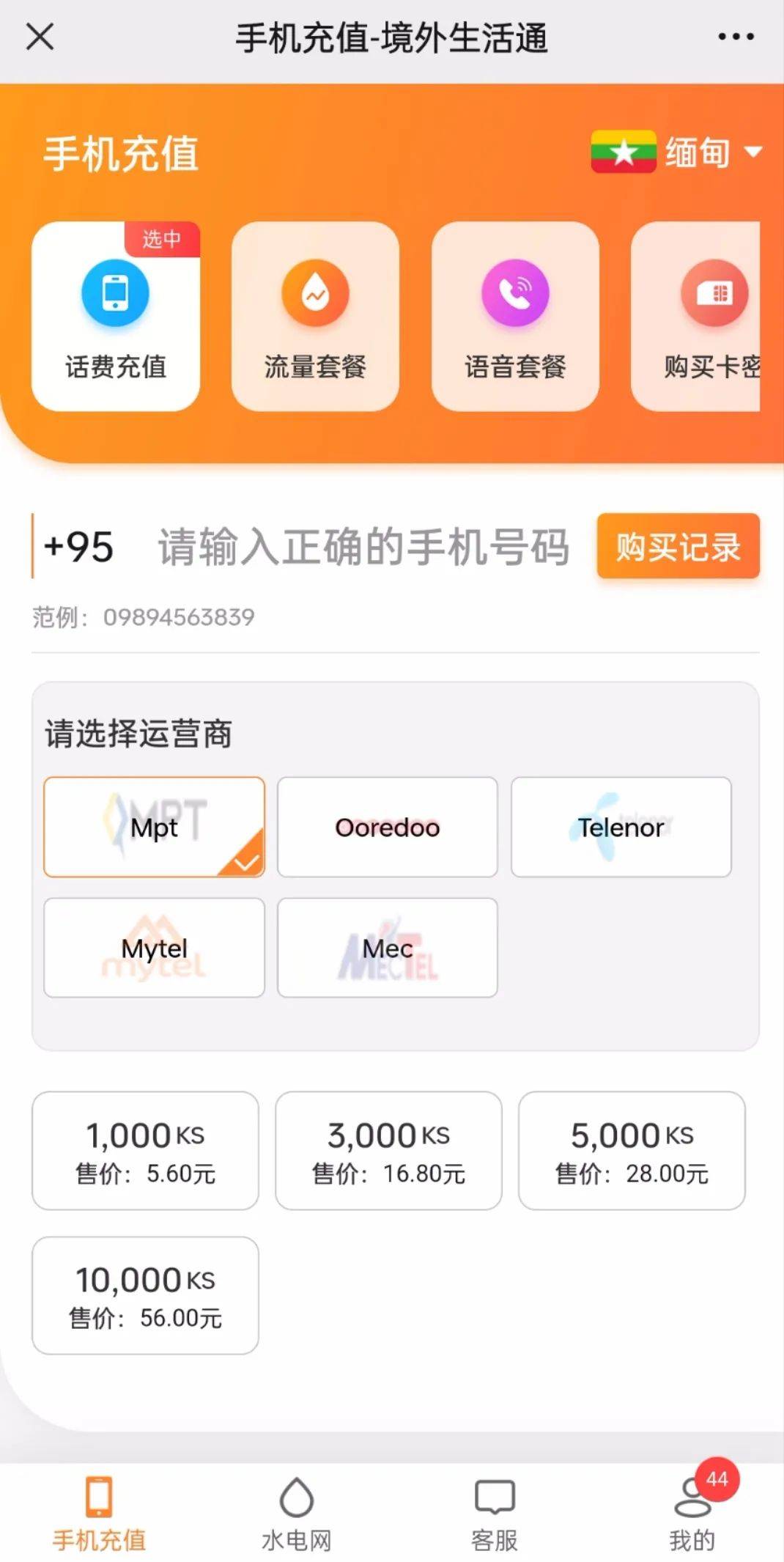Choose Mec as the operator

tap(387, 948)
